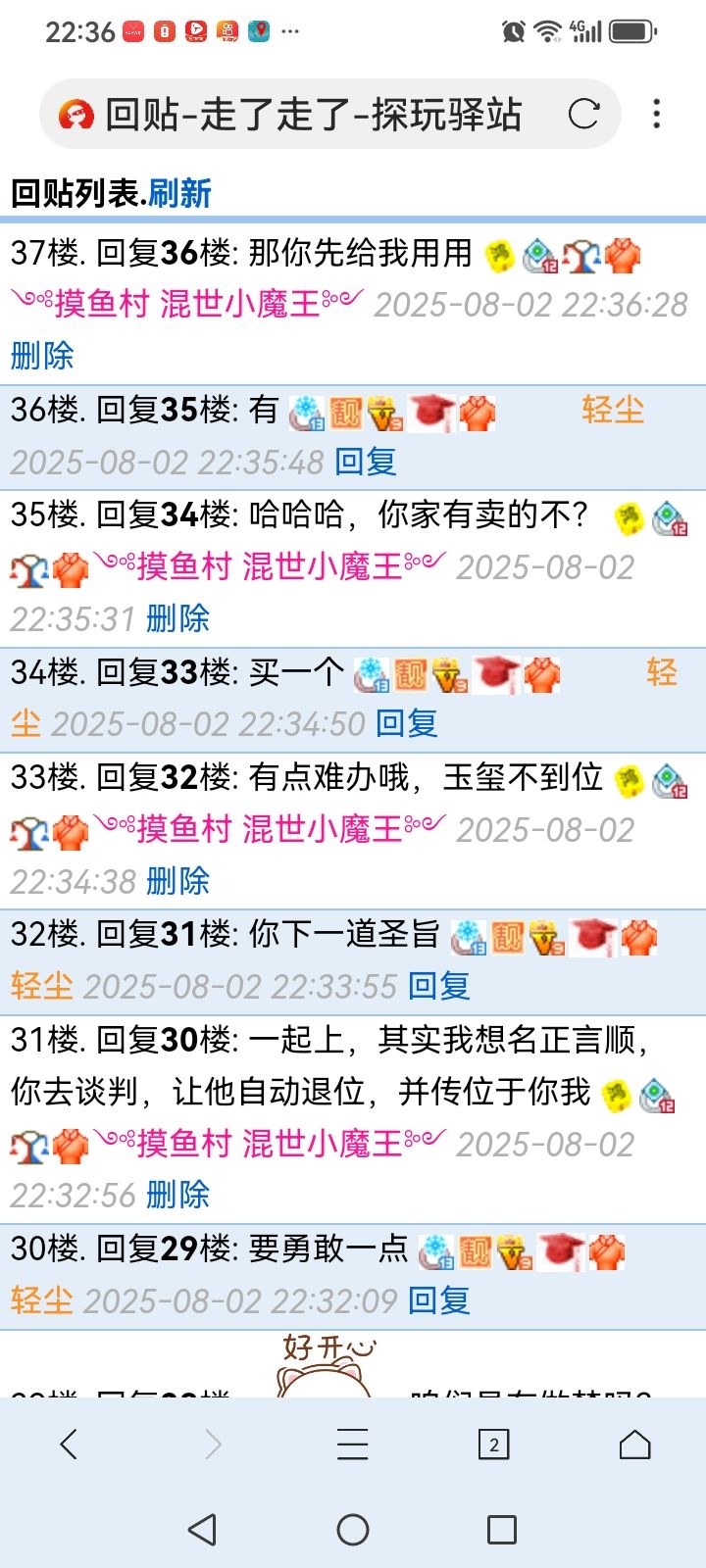Tap the 刷新 link beside 回贴列表
This screenshot has width=706, height=1568.
point(179,193)
